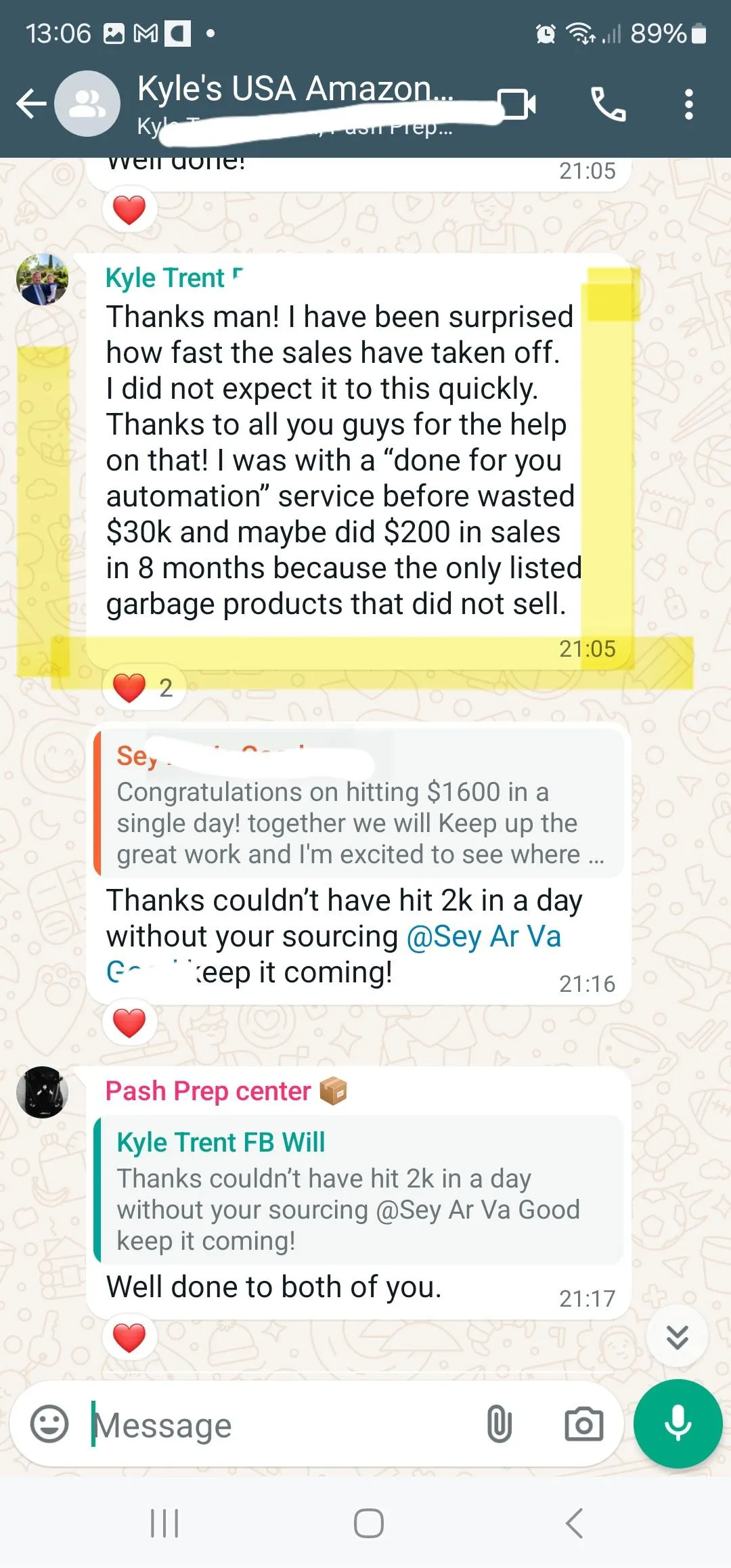Attach a file with the paperclip
The image size is (731, 1568).
click(x=499, y=1424)
